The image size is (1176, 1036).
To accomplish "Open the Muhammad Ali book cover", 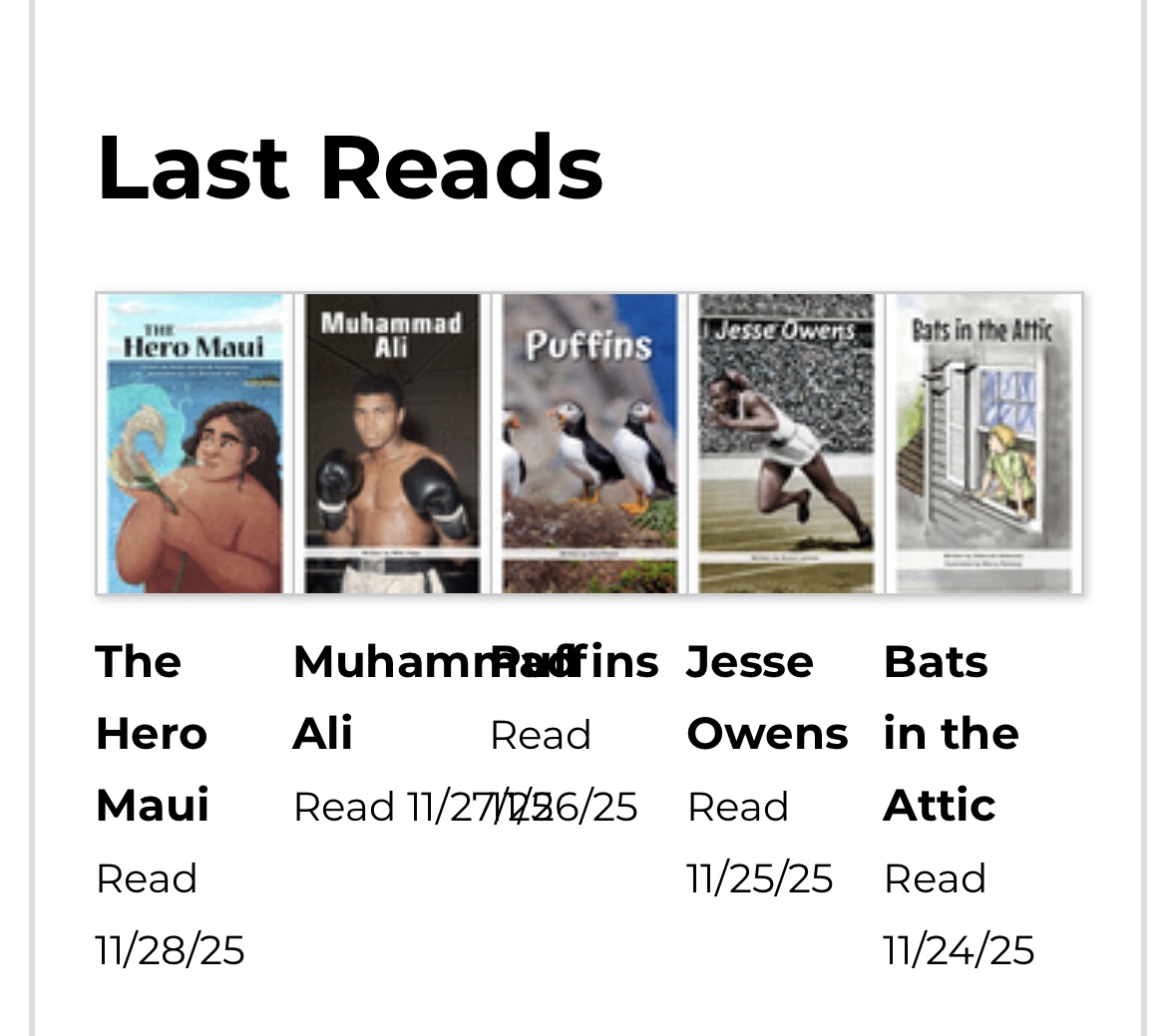I will pos(392,444).
